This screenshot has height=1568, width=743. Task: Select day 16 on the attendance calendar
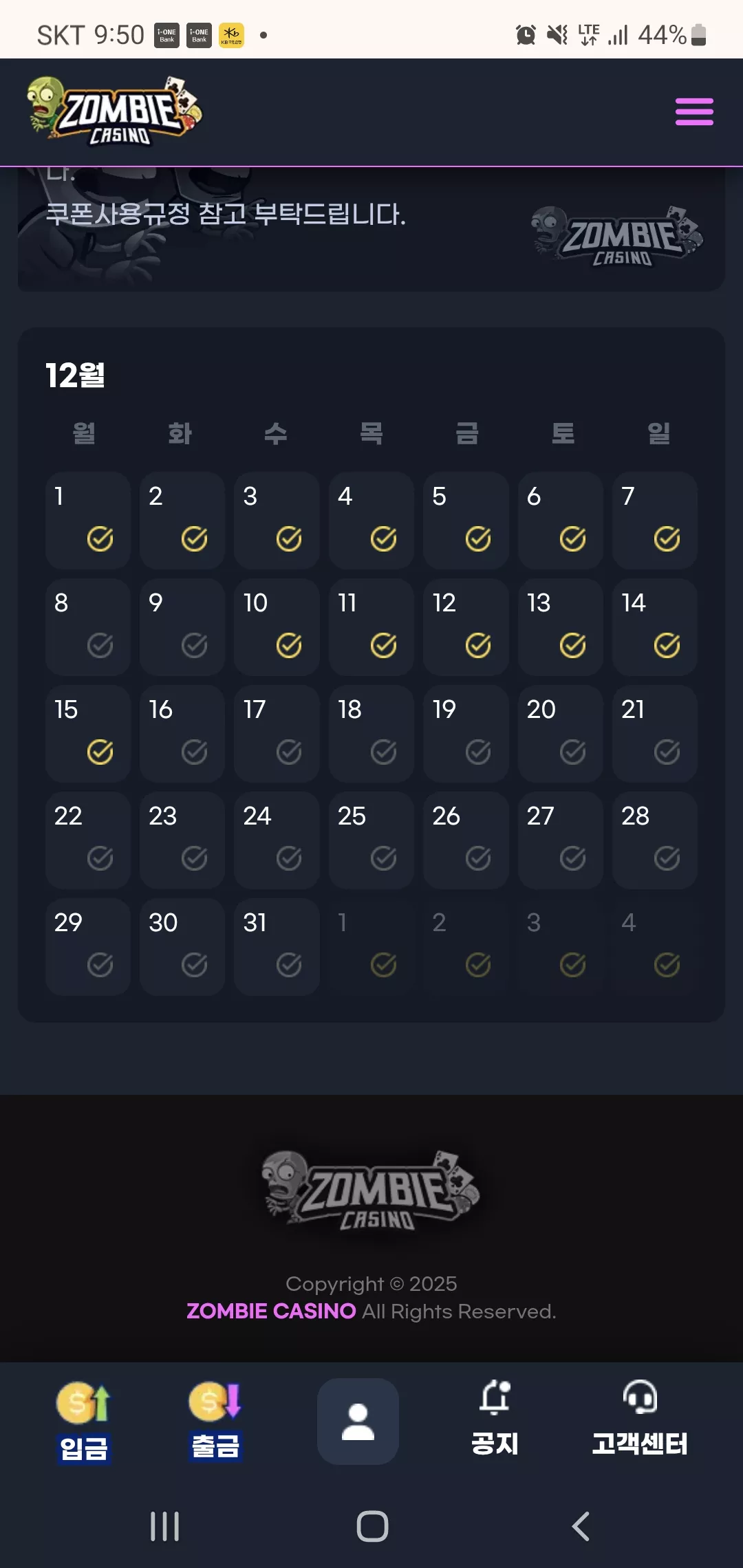pyautogui.click(x=182, y=734)
